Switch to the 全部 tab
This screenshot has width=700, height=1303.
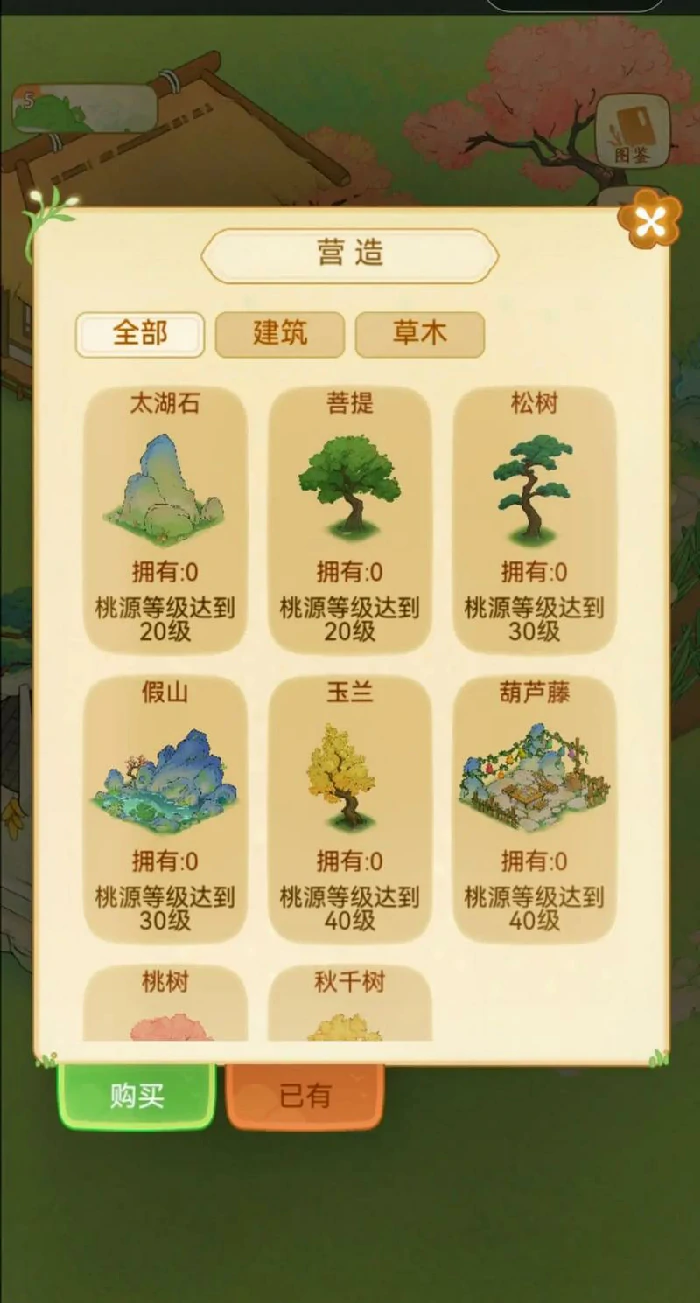[x=140, y=334]
